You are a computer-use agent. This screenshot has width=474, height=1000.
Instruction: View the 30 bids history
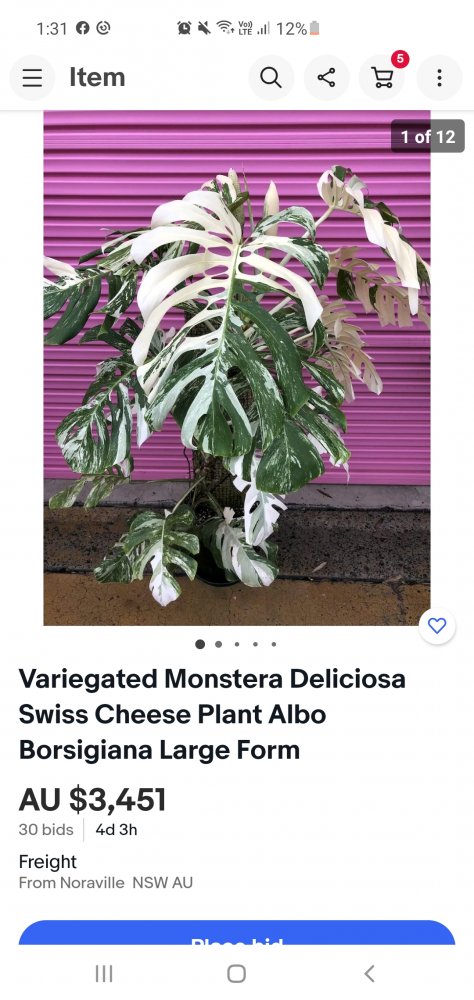(46, 830)
